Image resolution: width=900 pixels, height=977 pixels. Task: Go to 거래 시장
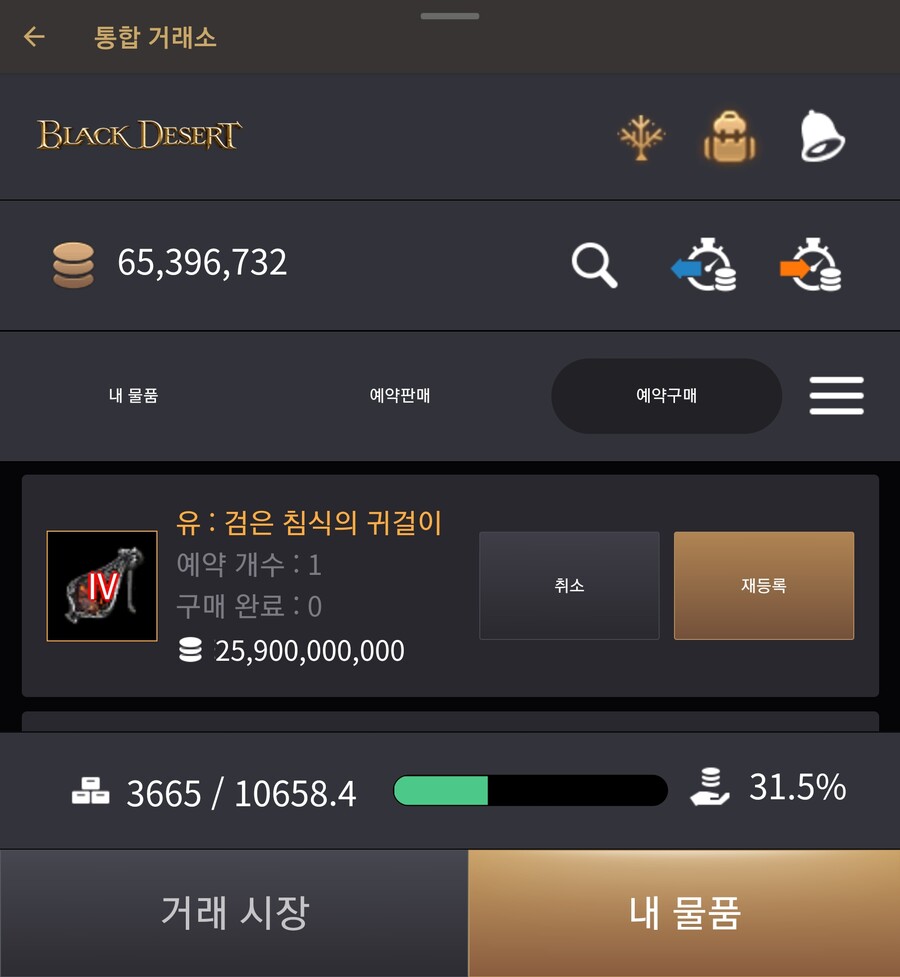(234, 913)
